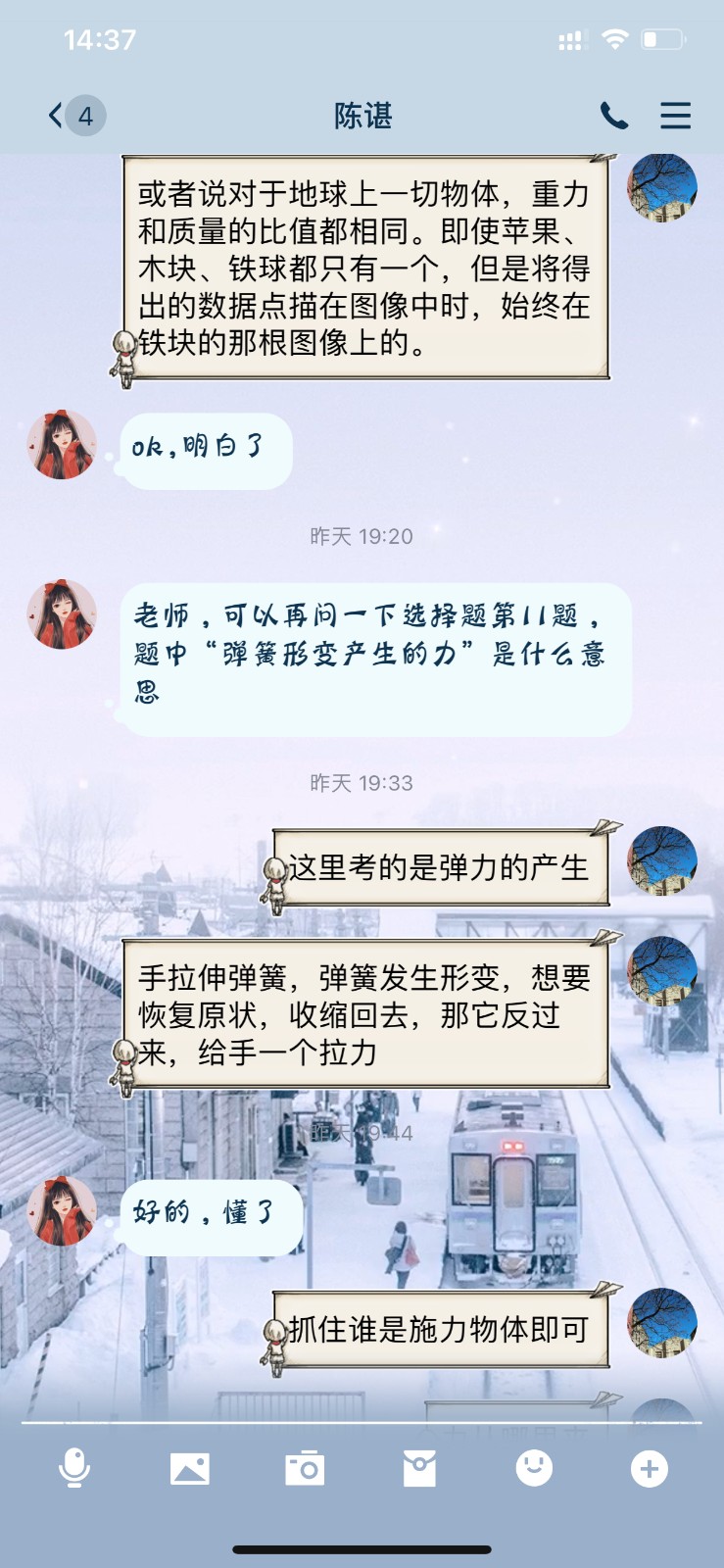Open the photo gallery picker
Viewport: 724px width, 1568px height.
[189, 1468]
